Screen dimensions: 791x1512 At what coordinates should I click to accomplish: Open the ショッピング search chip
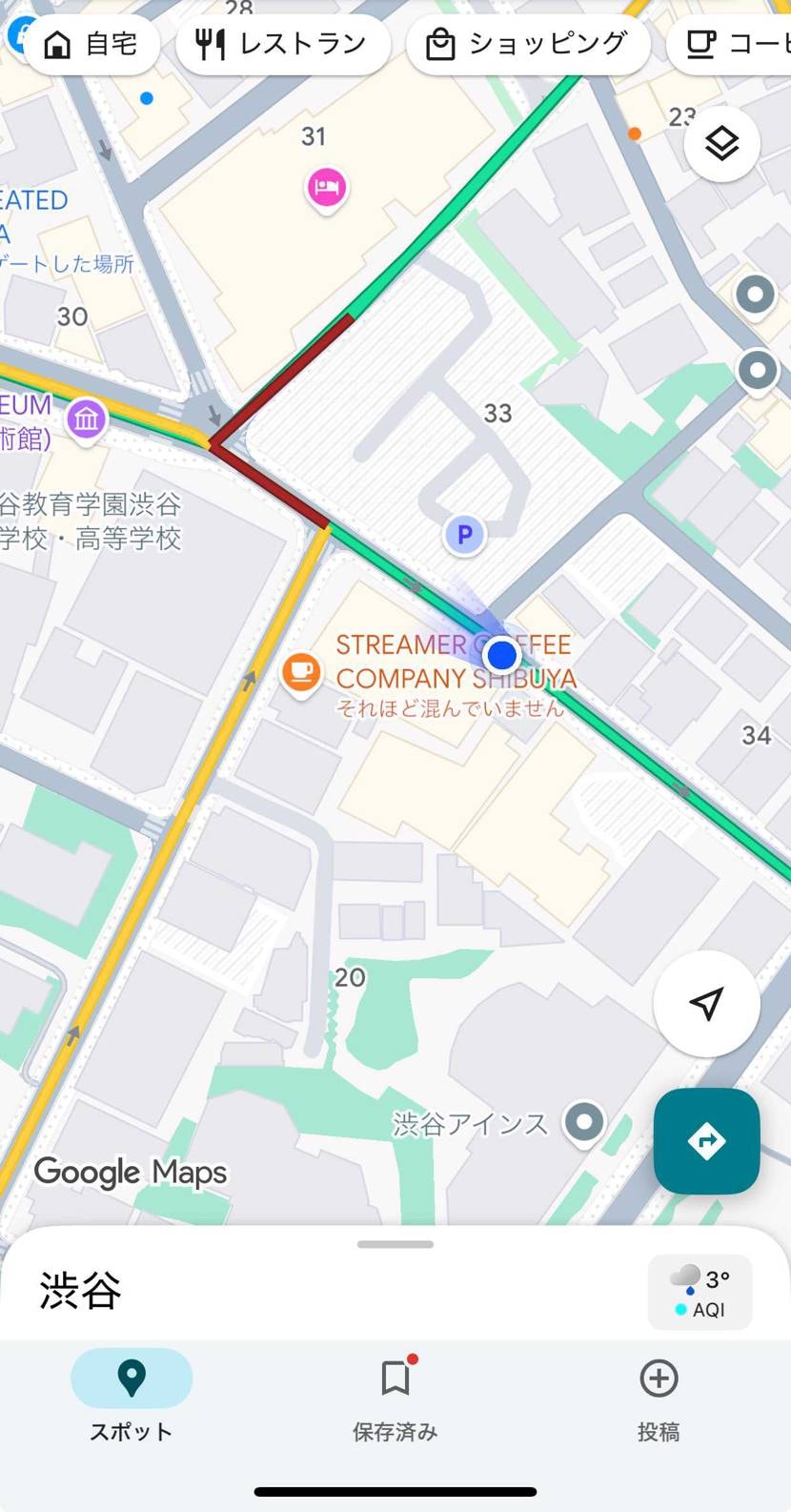(x=527, y=43)
